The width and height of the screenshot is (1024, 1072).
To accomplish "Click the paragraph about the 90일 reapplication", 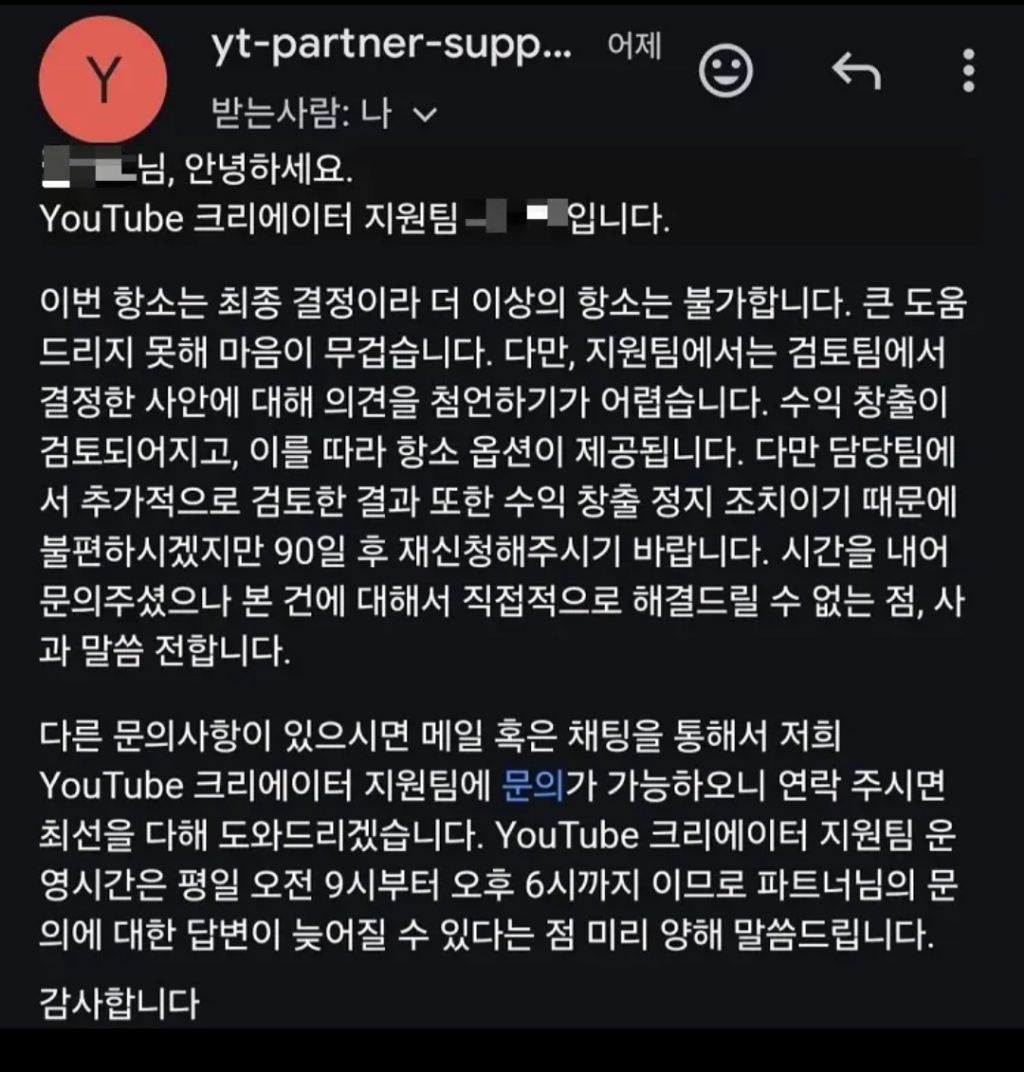I will 500,545.
